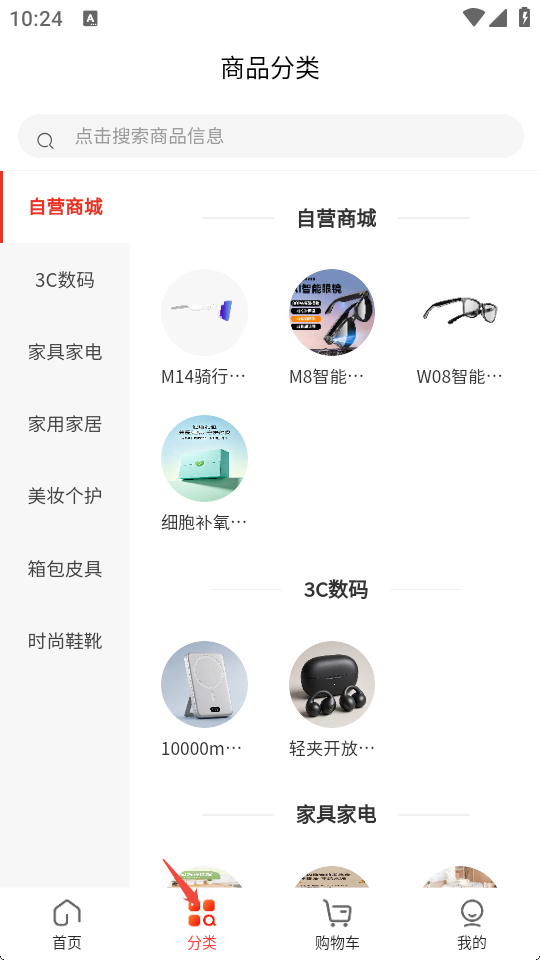Open the 家具家电 sidebar category
Image resolution: width=540 pixels, height=960 pixels.
65,352
